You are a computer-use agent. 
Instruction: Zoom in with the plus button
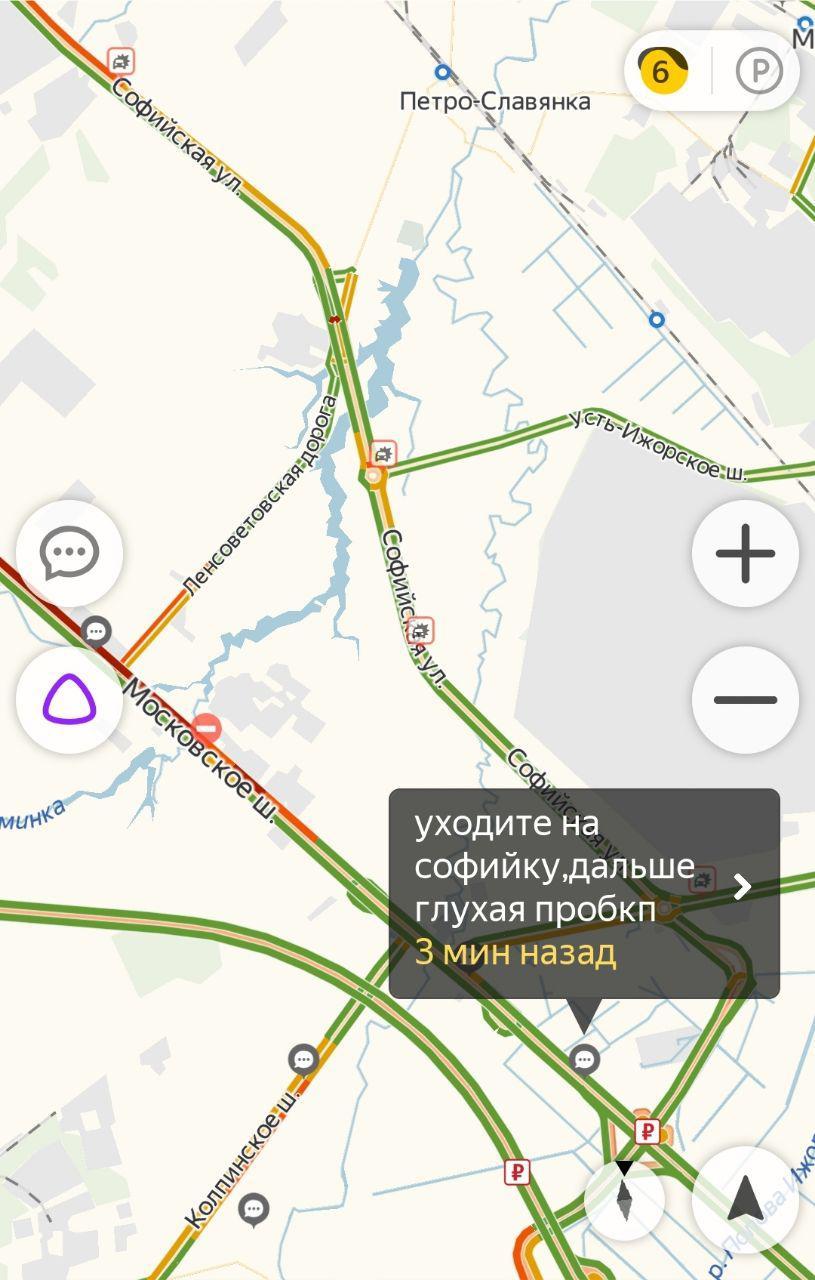745,553
